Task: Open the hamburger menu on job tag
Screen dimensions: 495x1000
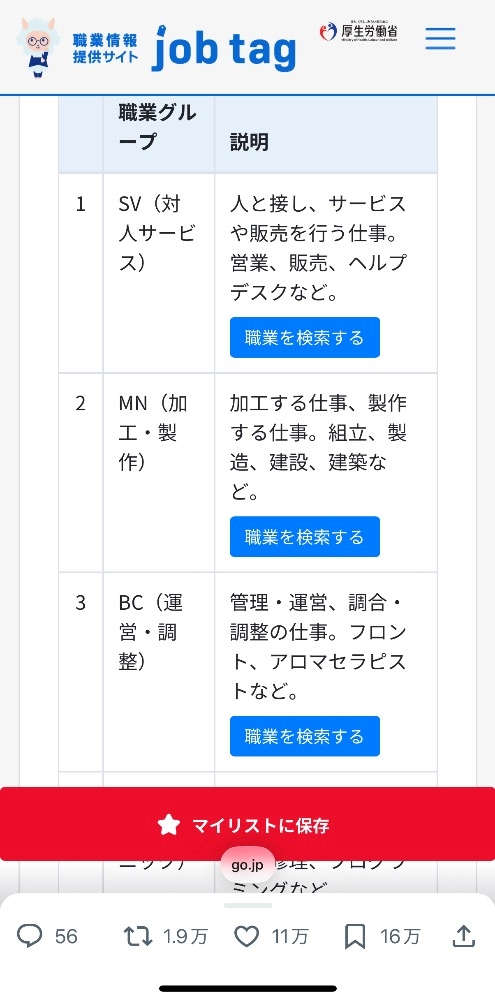Action: pyautogui.click(x=440, y=38)
